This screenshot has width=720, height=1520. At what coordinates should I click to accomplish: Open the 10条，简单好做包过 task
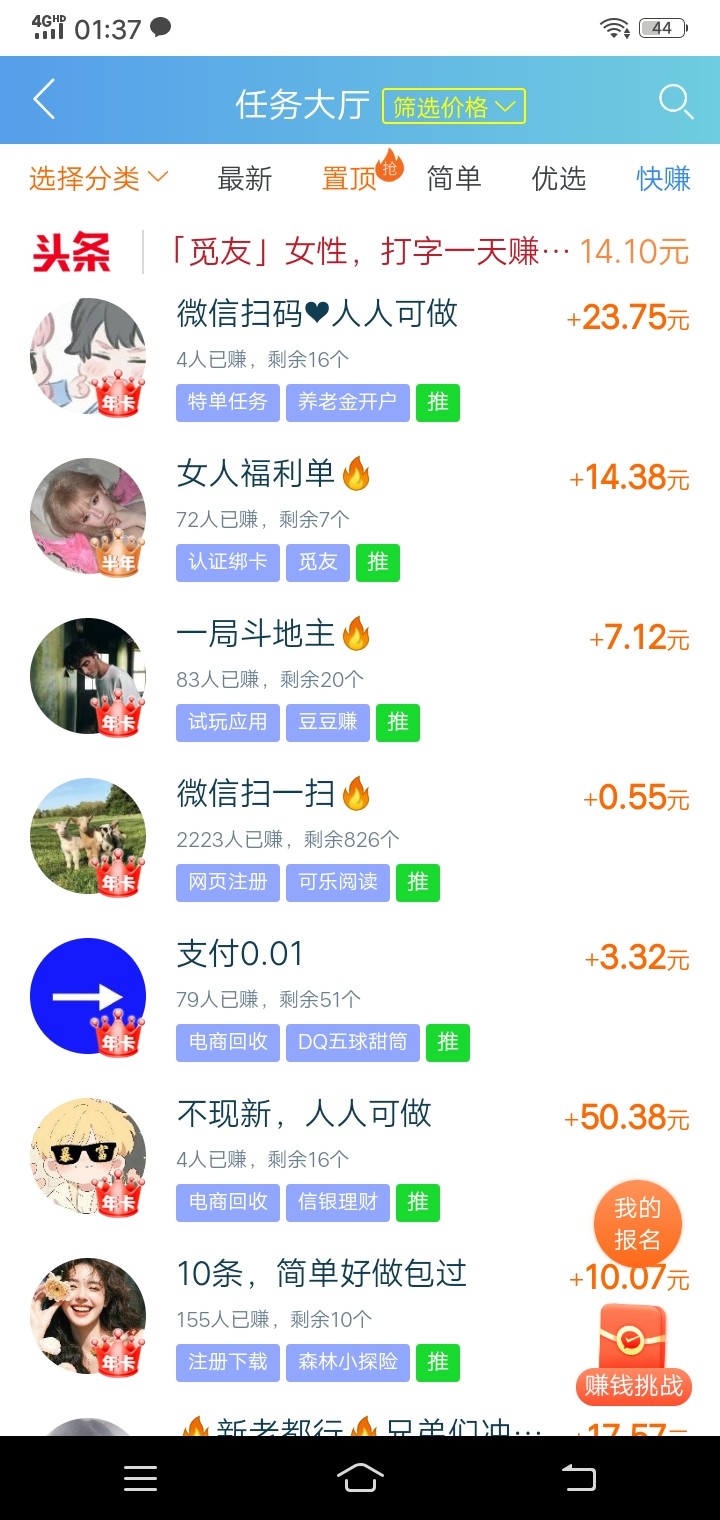(x=322, y=1274)
